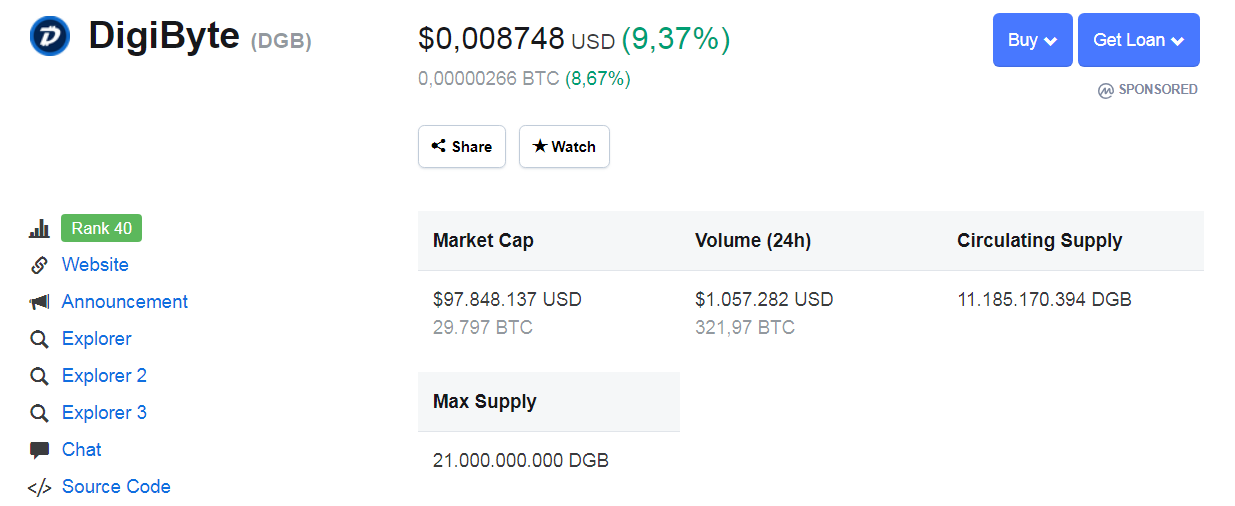
Task: Expand the Get Loan dropdown
Action: pyautogui.click(x=1138, y=40)
